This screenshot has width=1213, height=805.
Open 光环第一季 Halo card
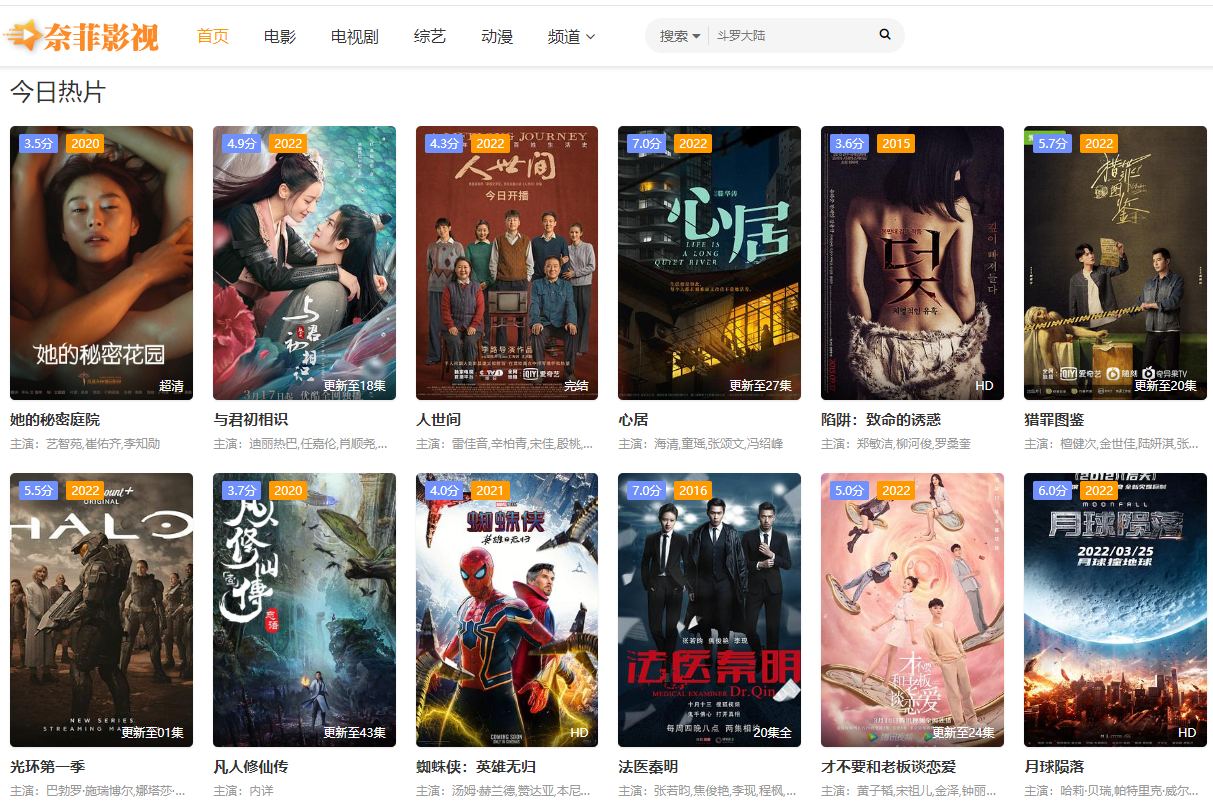pyautogui.click(x=101, y=609)
